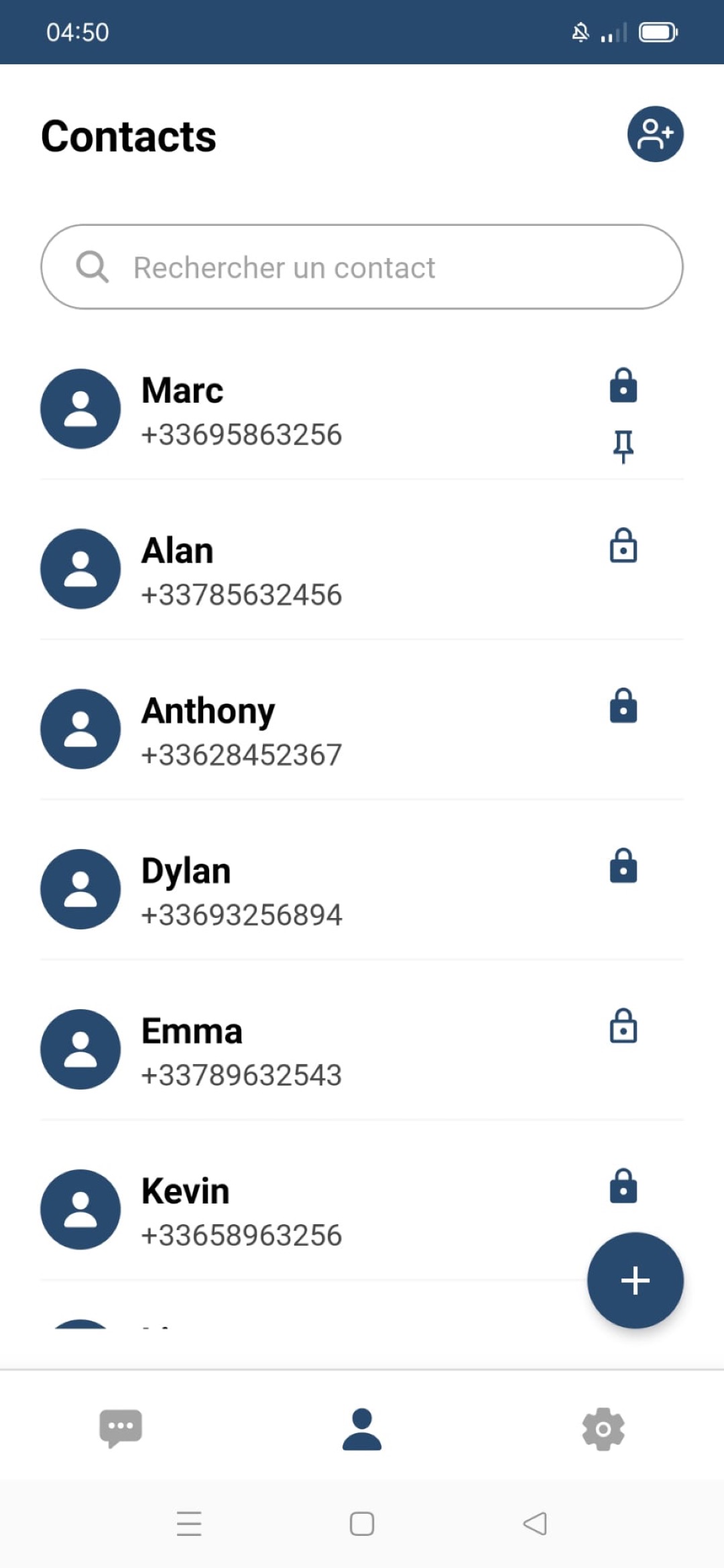The height and width of the screenshot is (1568, 724).
Task: Select Marc's contact avatar
Action: coord(80,409)
